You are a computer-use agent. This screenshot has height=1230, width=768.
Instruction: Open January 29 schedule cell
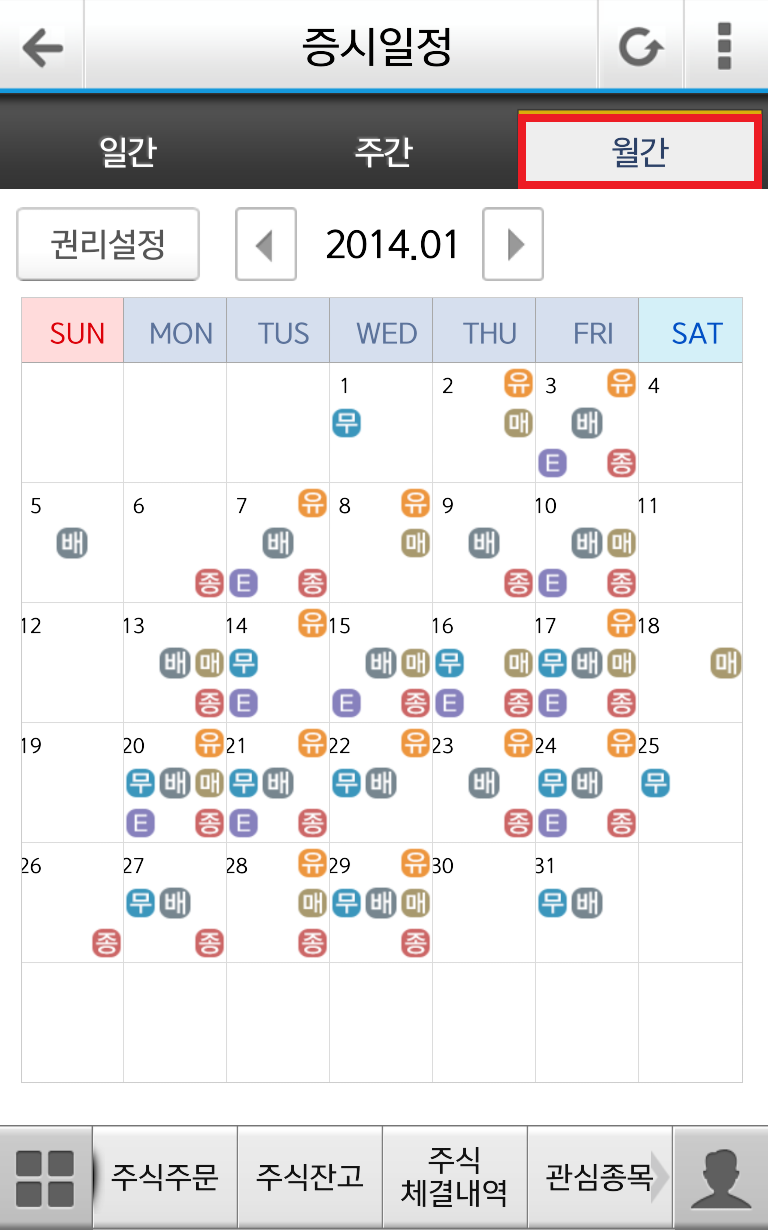[381, 902]
